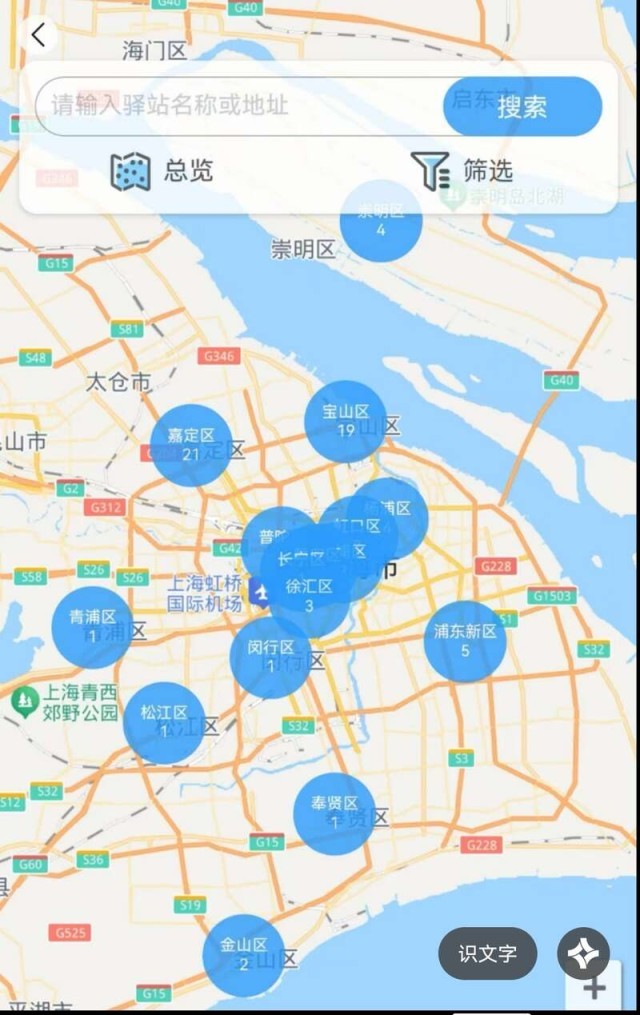
Task: Tap the 奉贤区 map marker
Action: coord(334,813)
